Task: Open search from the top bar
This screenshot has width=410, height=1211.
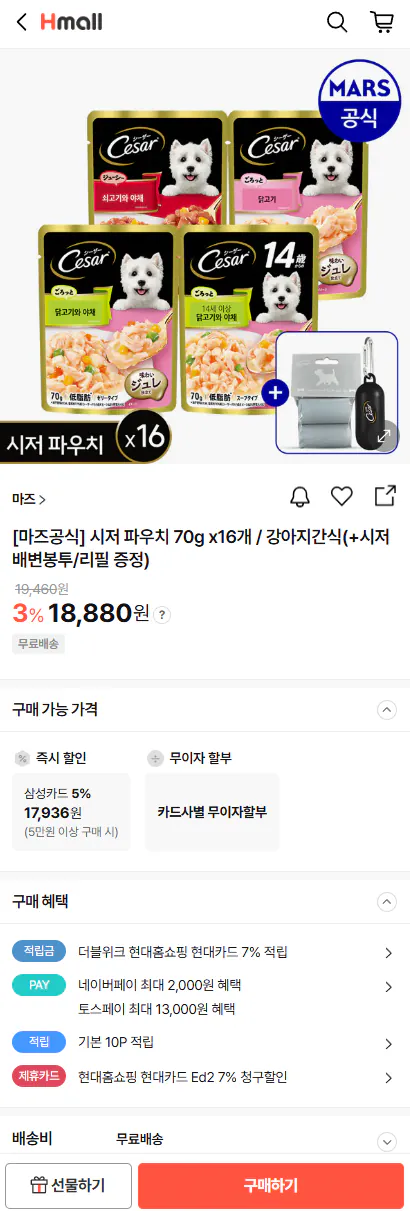Action: (x=338, y=22)
